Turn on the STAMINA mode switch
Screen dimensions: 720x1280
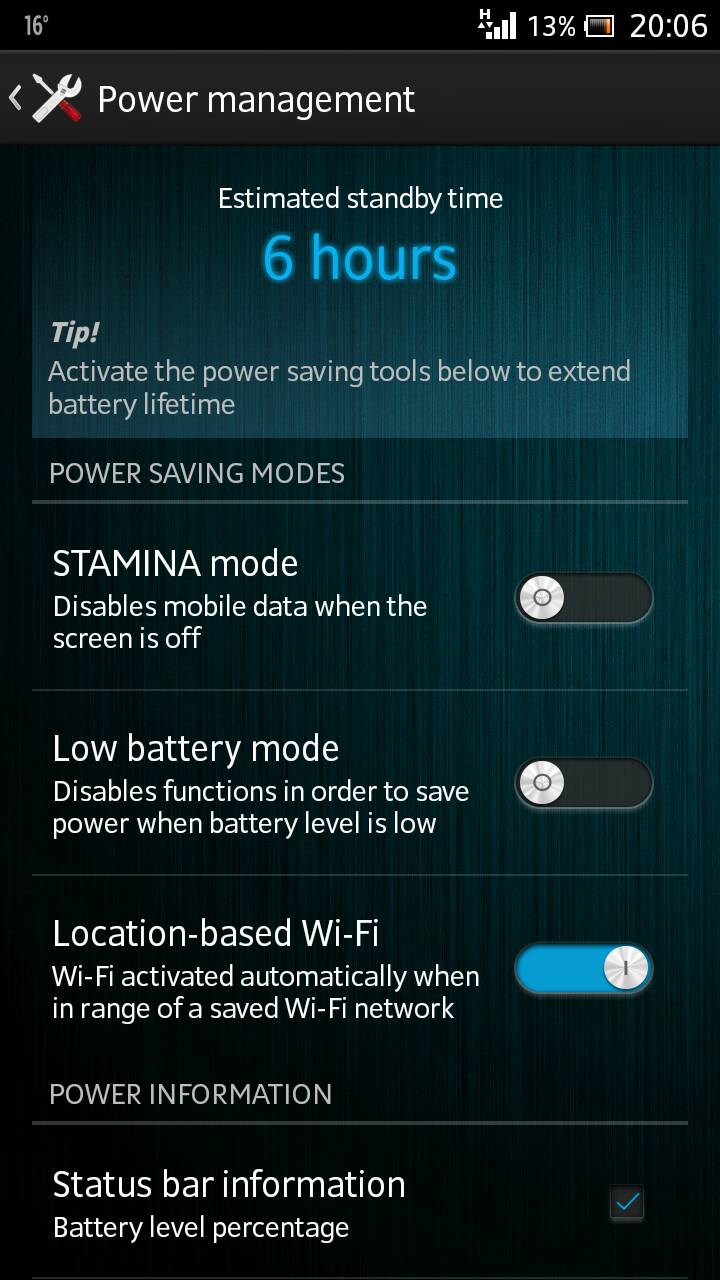point(584,599)
